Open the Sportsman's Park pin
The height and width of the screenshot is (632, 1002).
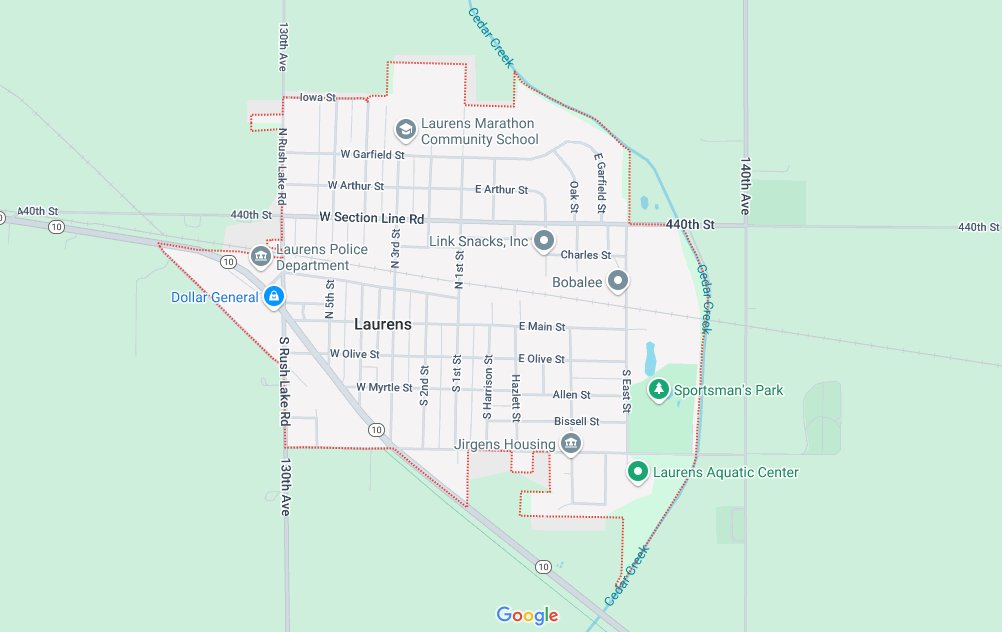(x=658, y=389)
